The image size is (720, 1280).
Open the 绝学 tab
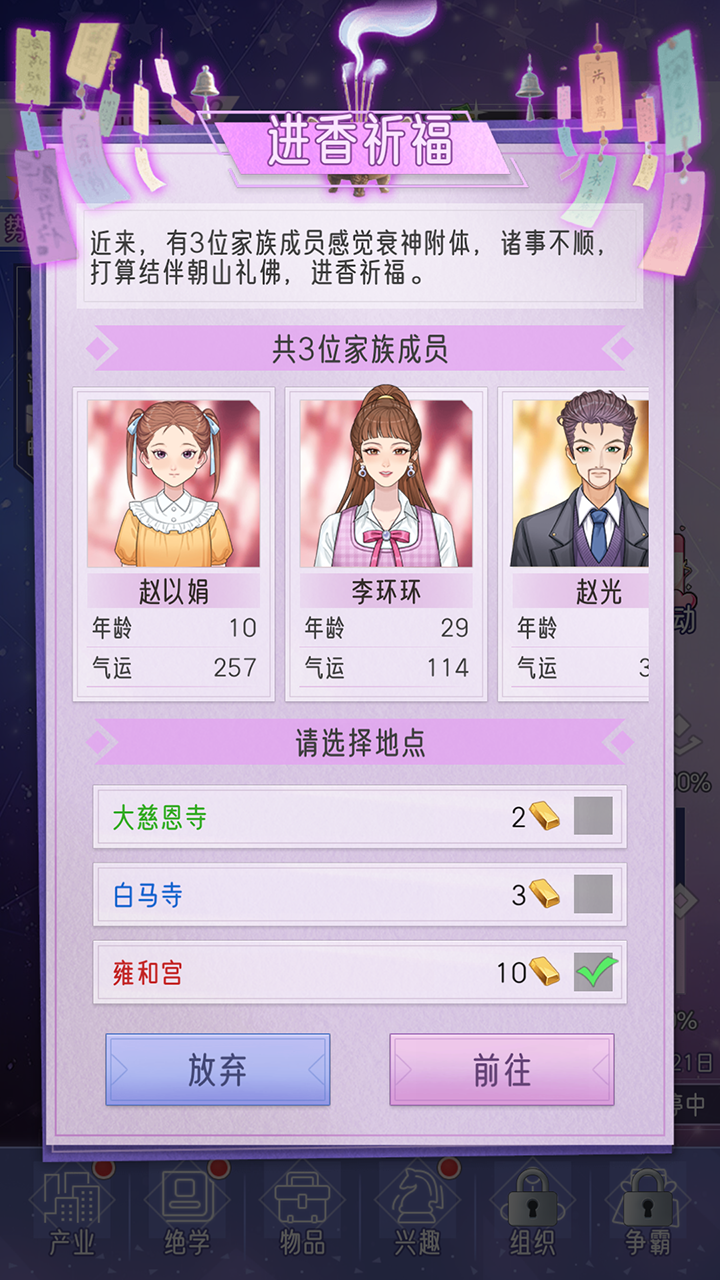coord(187,1212)
